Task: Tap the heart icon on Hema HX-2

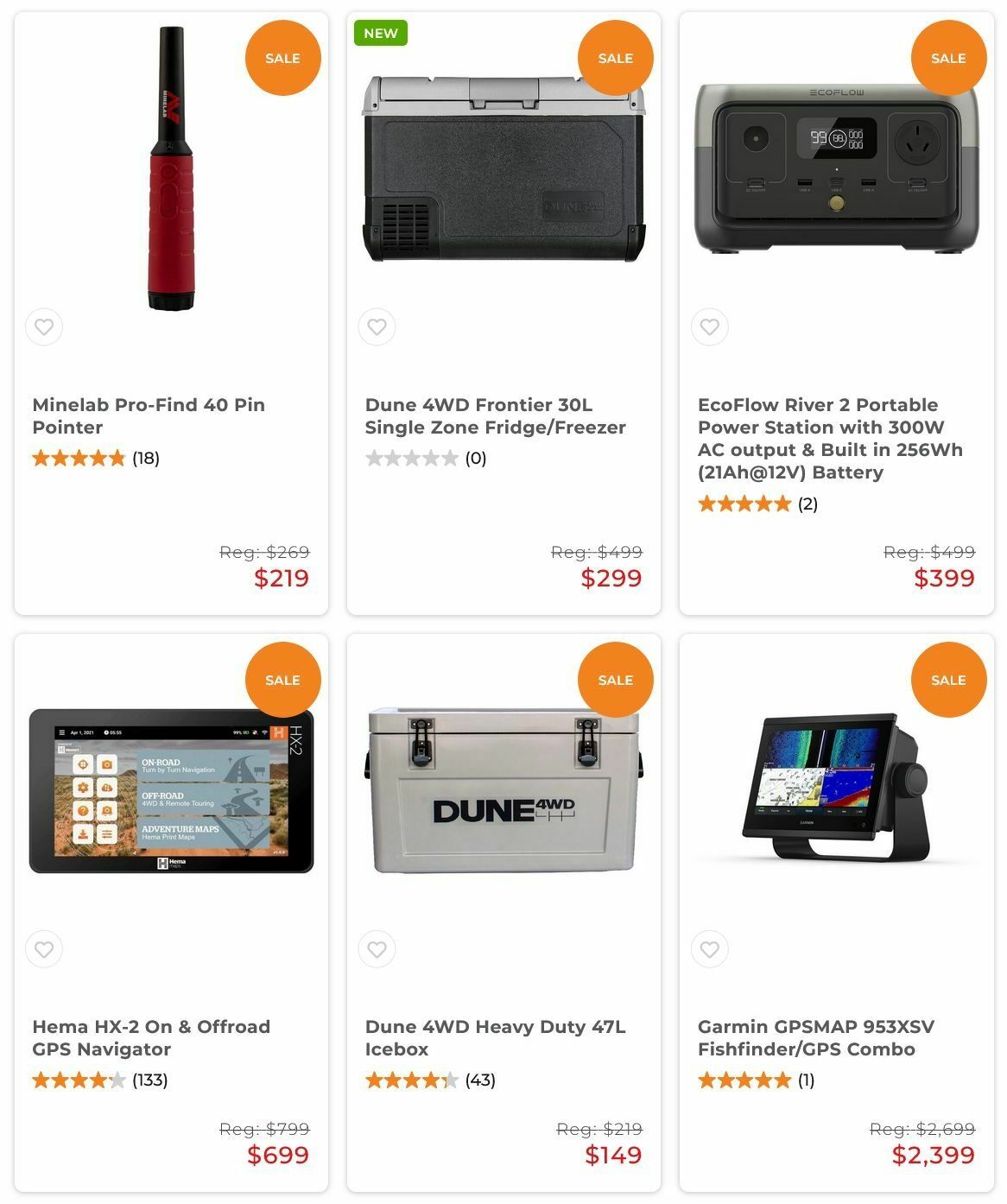Action: 44,949
